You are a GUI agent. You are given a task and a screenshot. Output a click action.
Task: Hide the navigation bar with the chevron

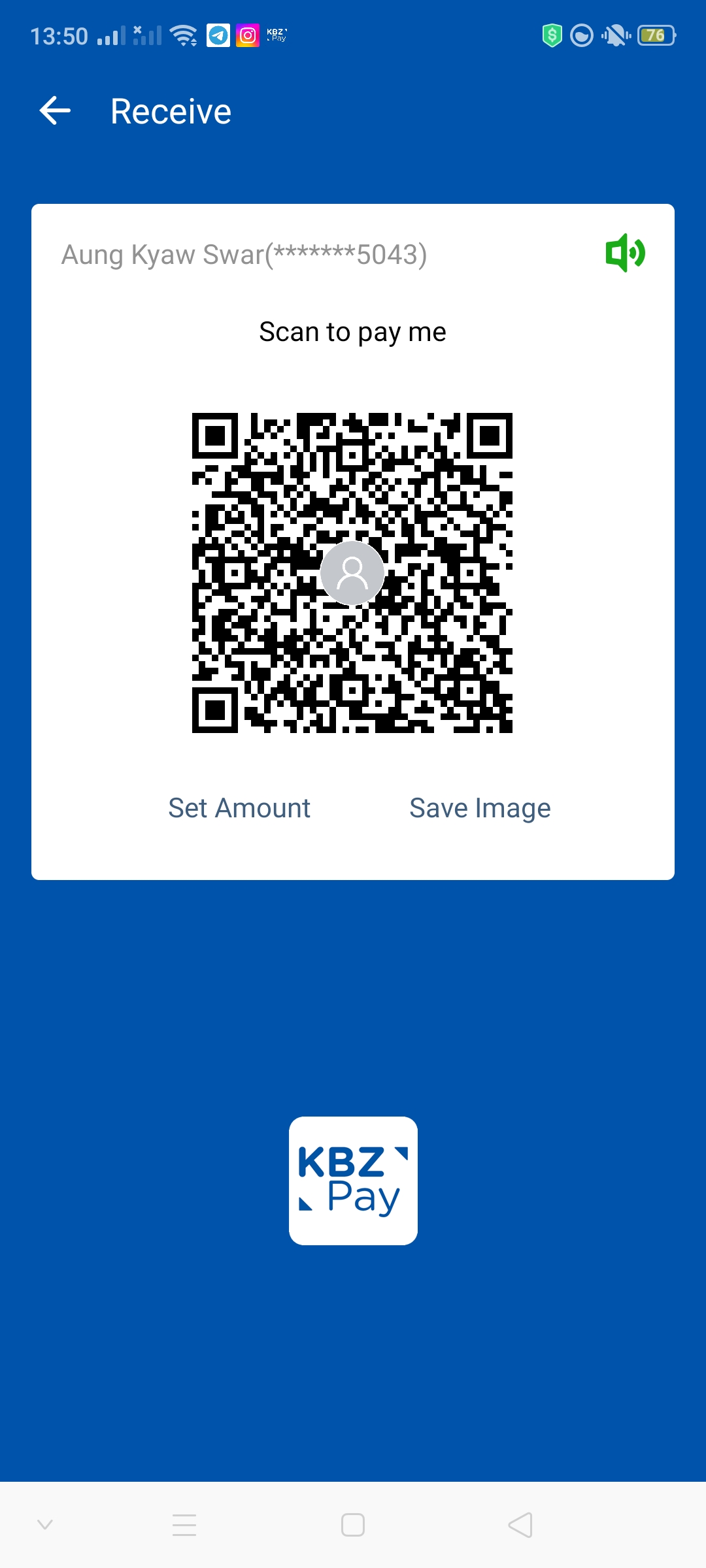(45, 1525)
